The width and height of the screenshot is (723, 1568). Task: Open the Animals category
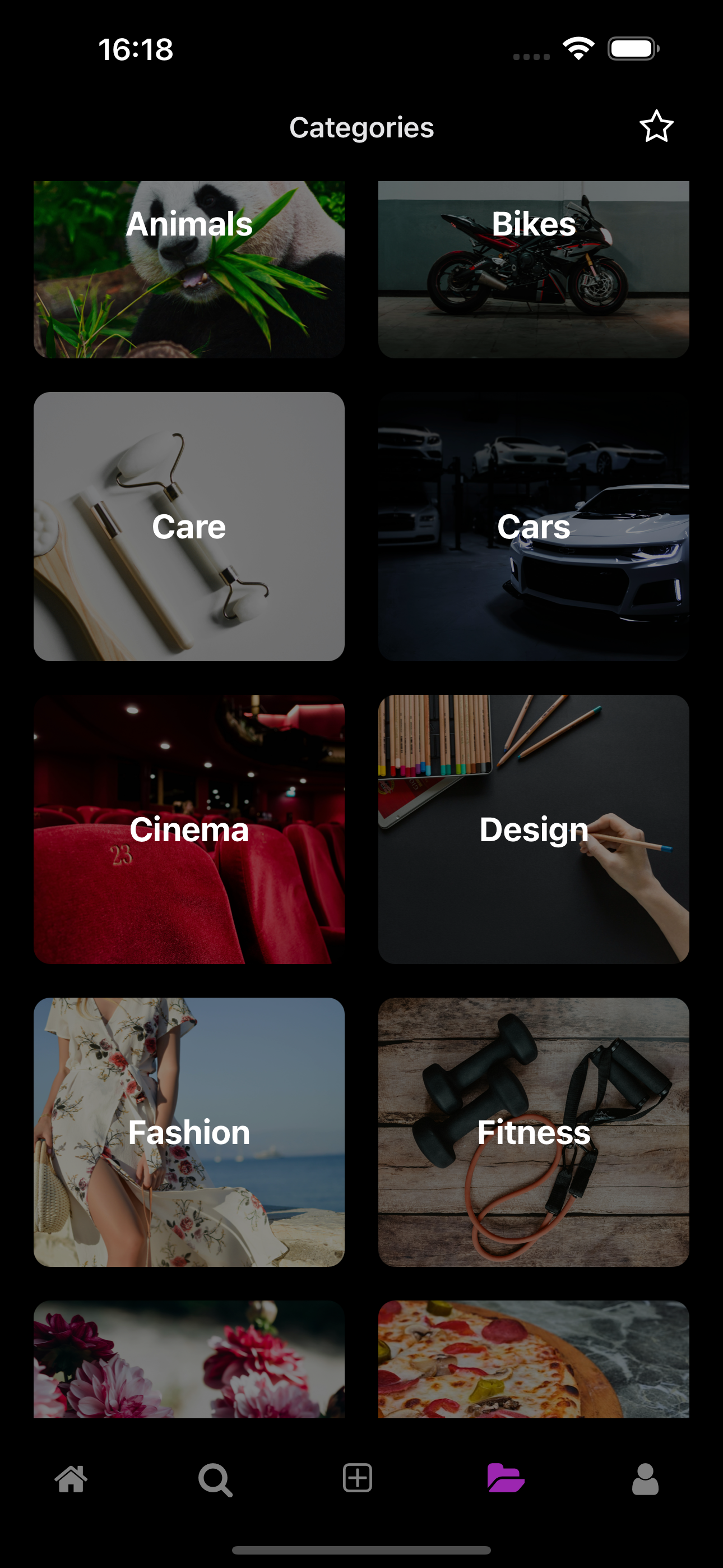tap(189, 269)
